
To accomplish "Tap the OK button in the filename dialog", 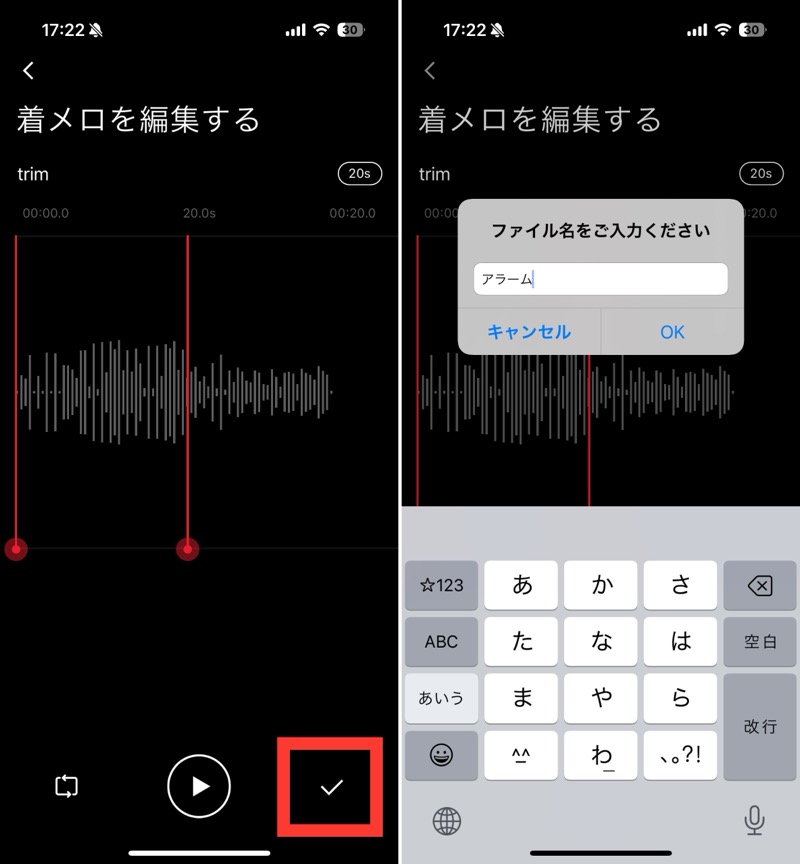I will point(672,332).
